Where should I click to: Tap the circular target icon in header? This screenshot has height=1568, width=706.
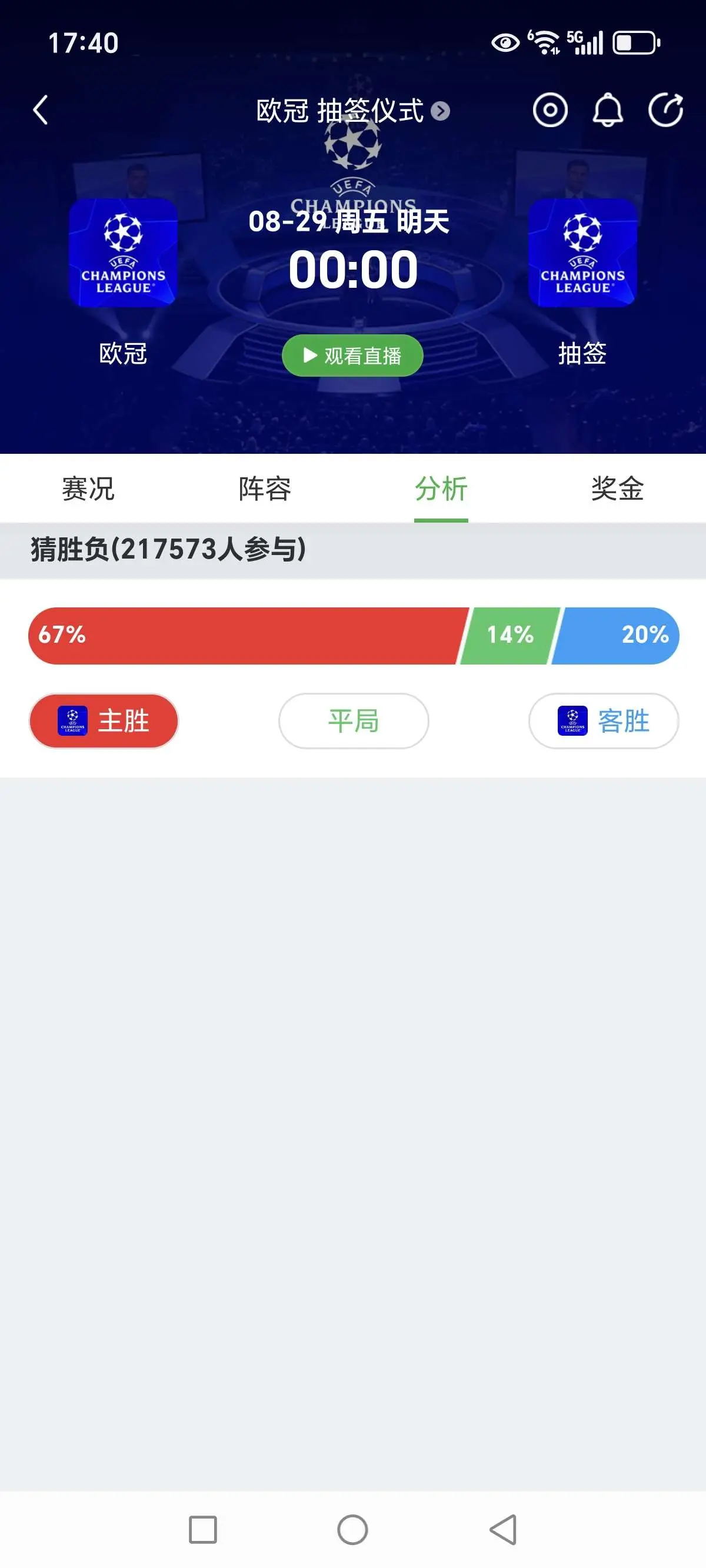click(550, 110)
